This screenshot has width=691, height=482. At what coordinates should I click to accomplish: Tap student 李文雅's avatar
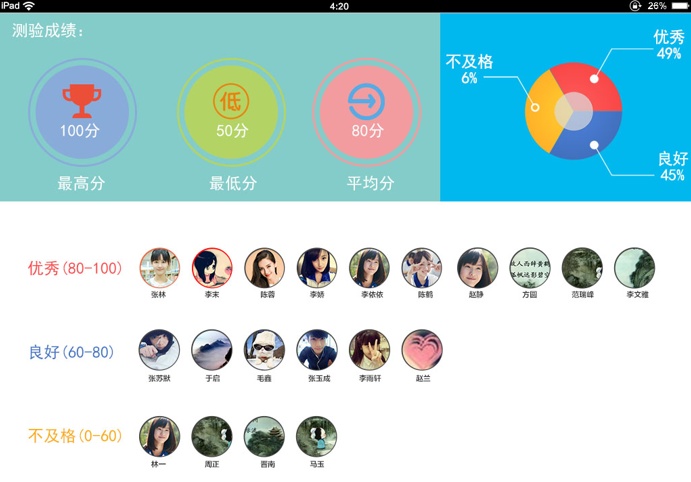click(x=635, y=268)
